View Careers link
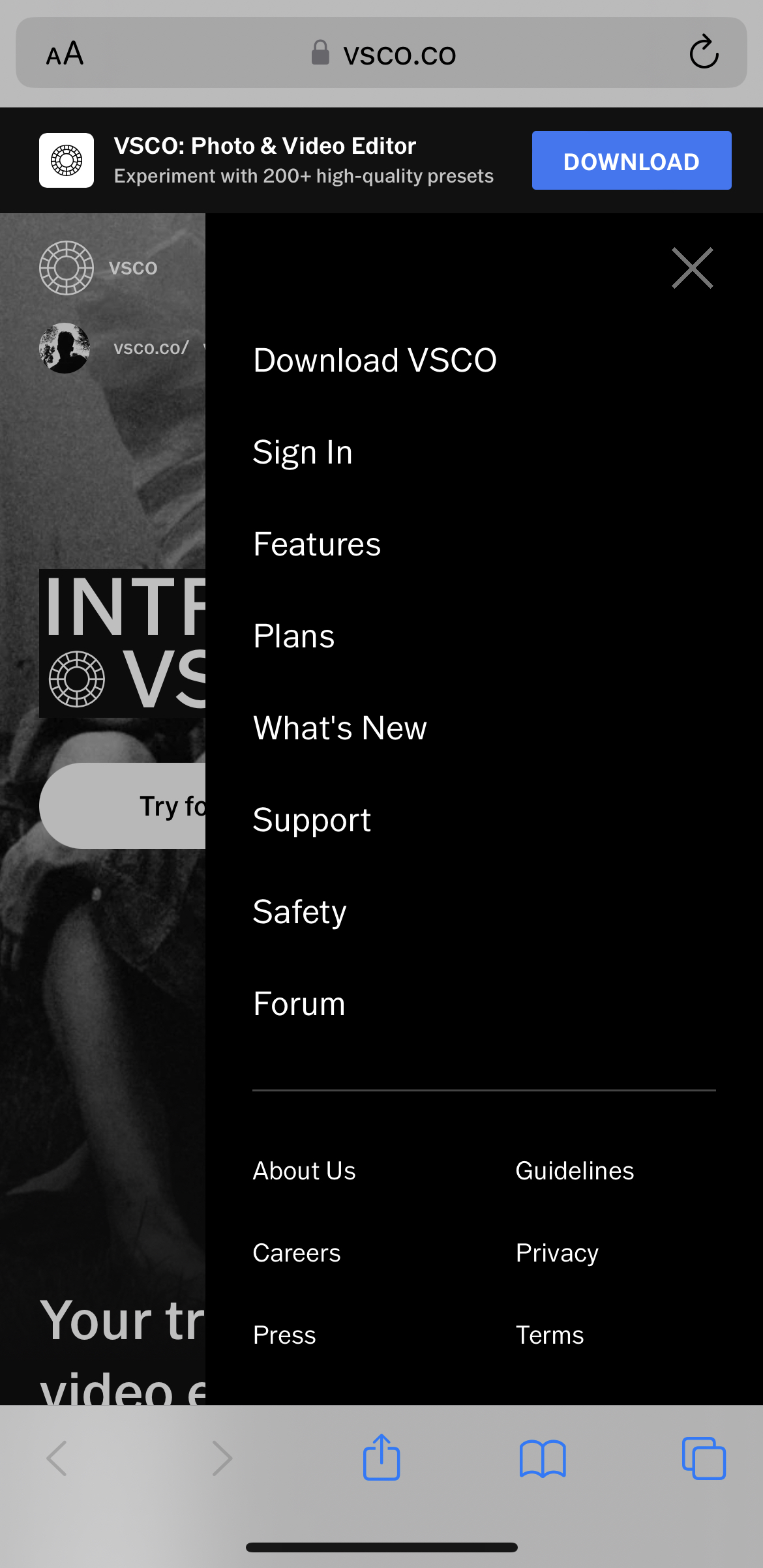 pos(297,1253)
